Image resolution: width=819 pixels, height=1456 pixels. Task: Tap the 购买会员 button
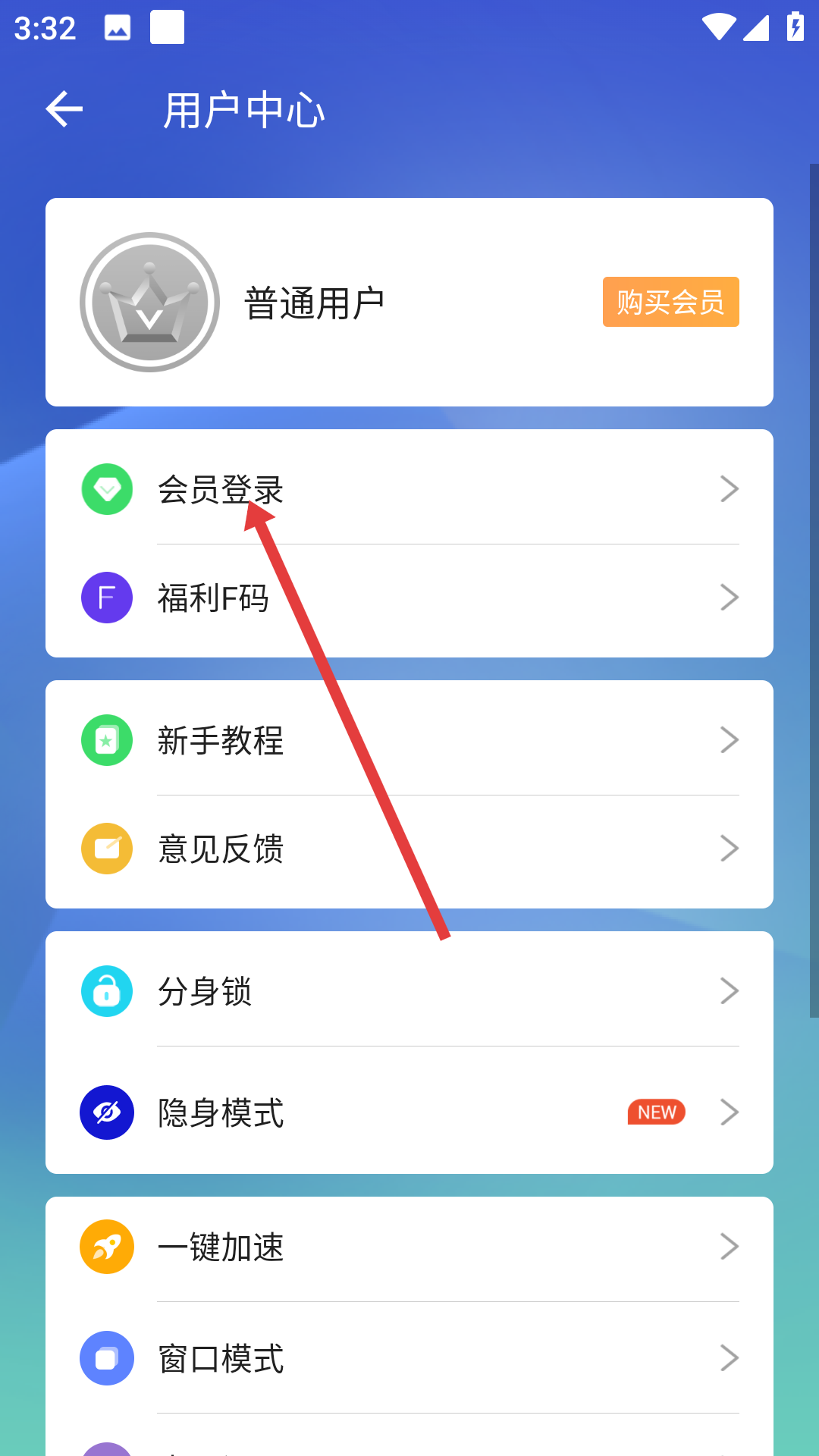coord(670,302)
